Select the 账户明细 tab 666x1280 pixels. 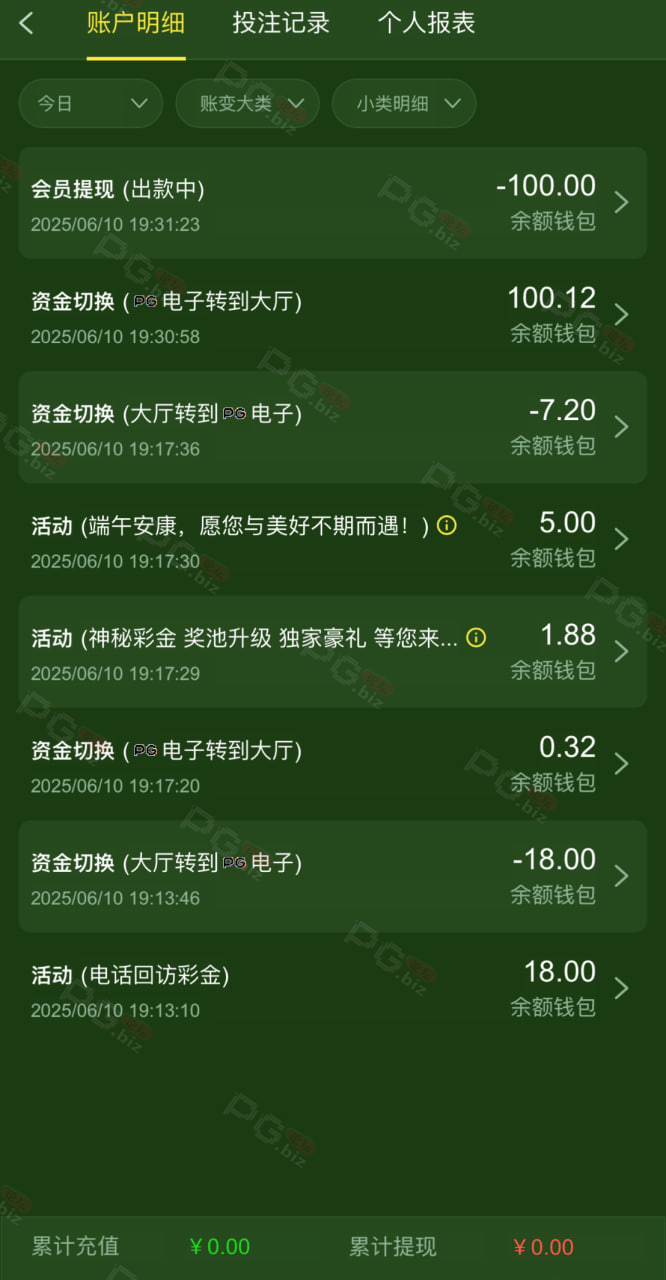click(x=136, y=24)
